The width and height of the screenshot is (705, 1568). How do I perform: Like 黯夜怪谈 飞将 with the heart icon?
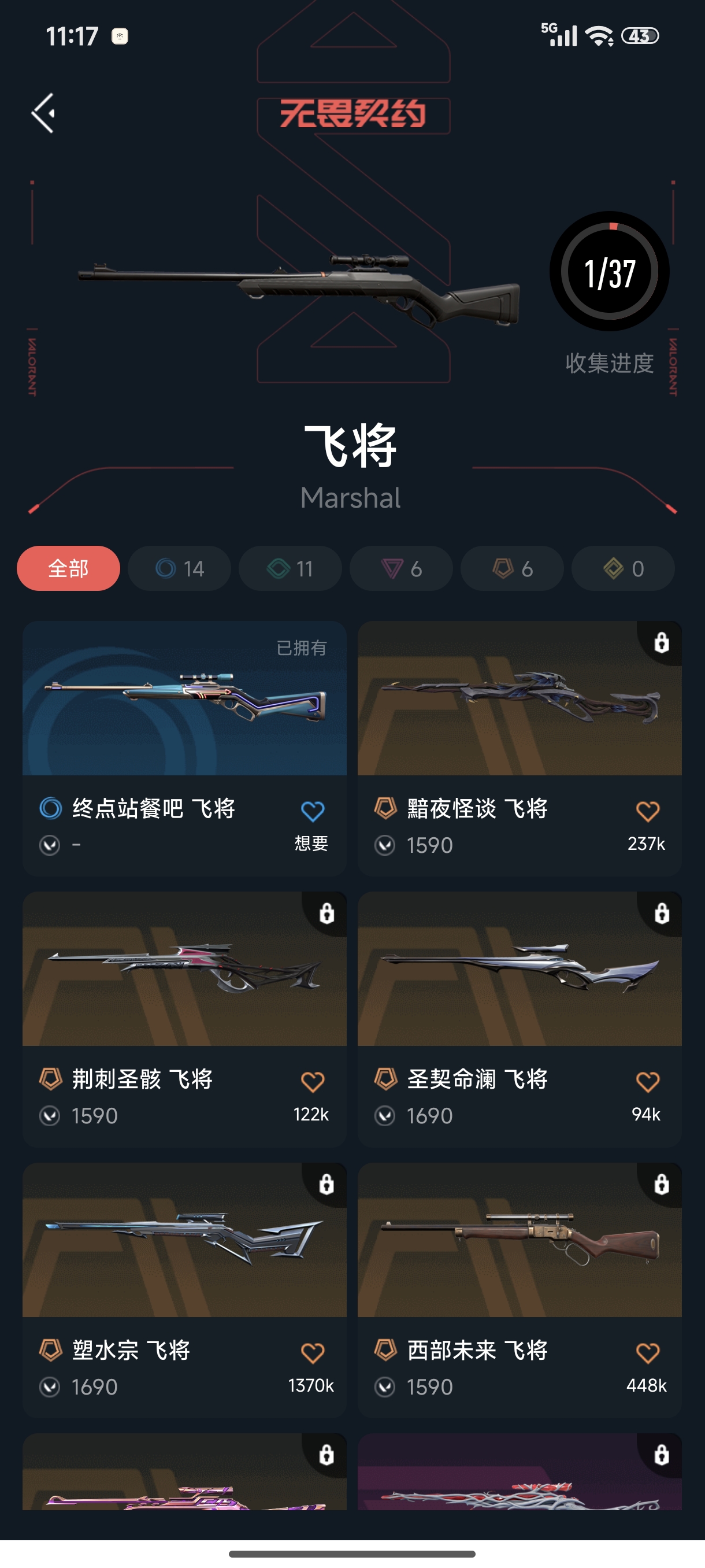647,811
